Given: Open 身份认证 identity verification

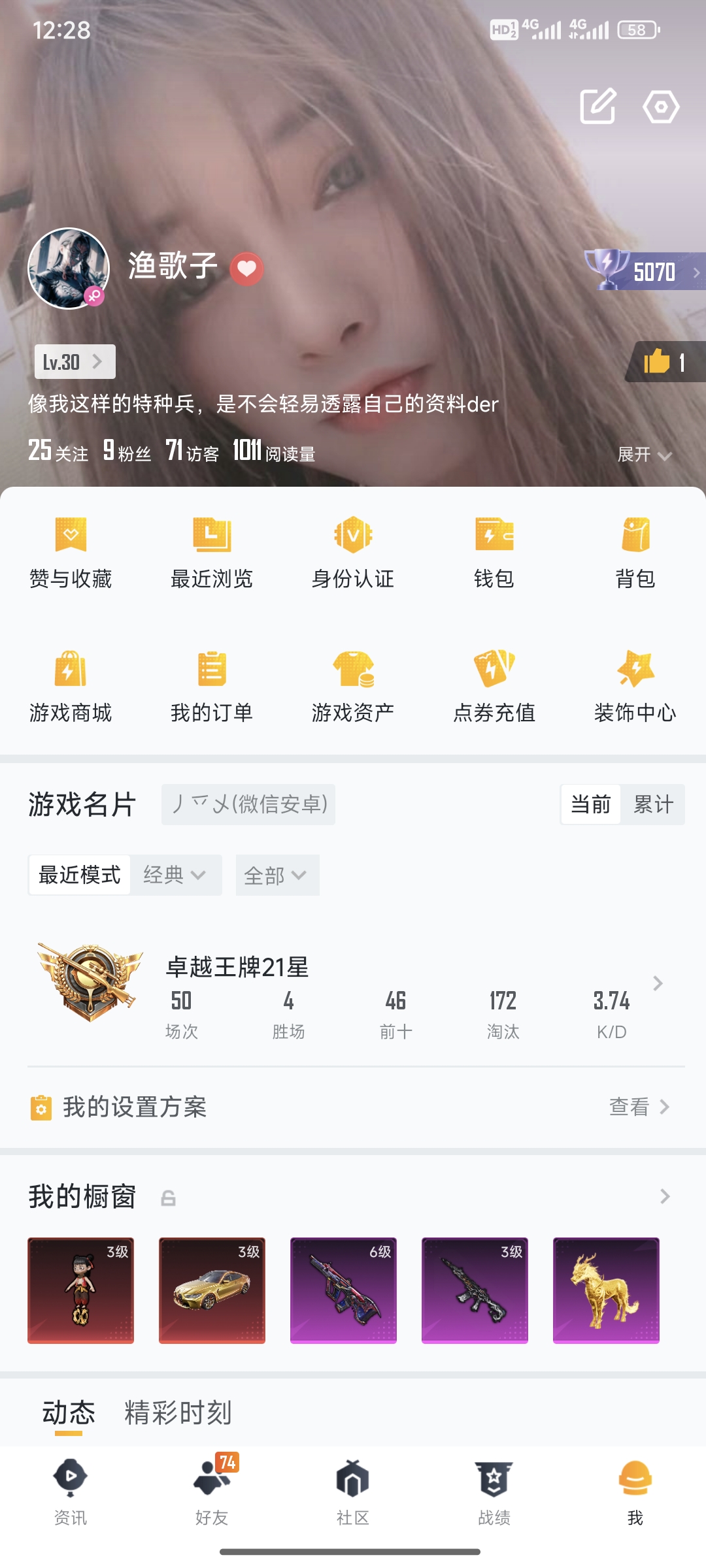Looking at the screenshot, I should [x=353, y=552].
